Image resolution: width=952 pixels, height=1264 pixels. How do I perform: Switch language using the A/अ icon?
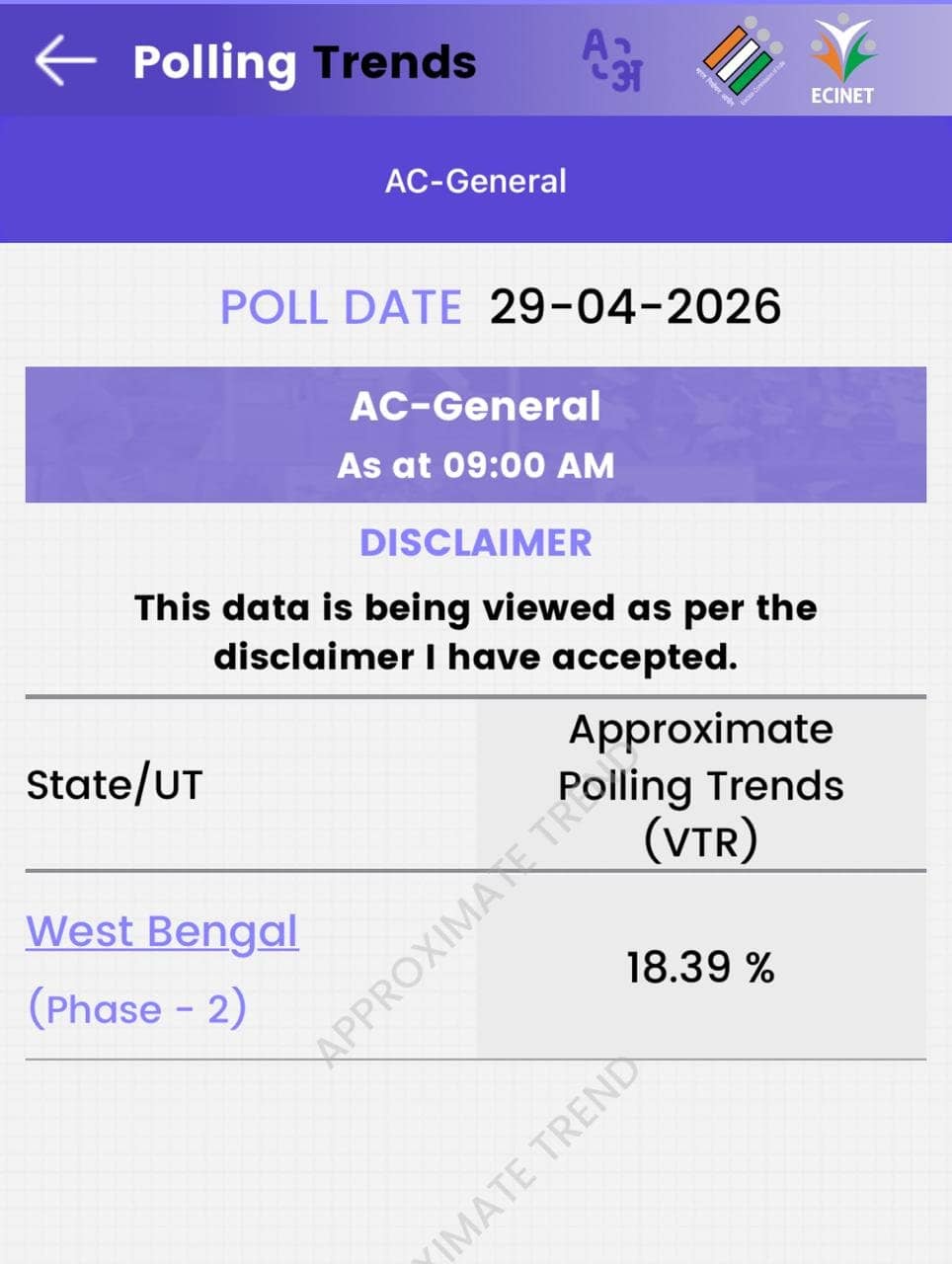pos(612,60)
